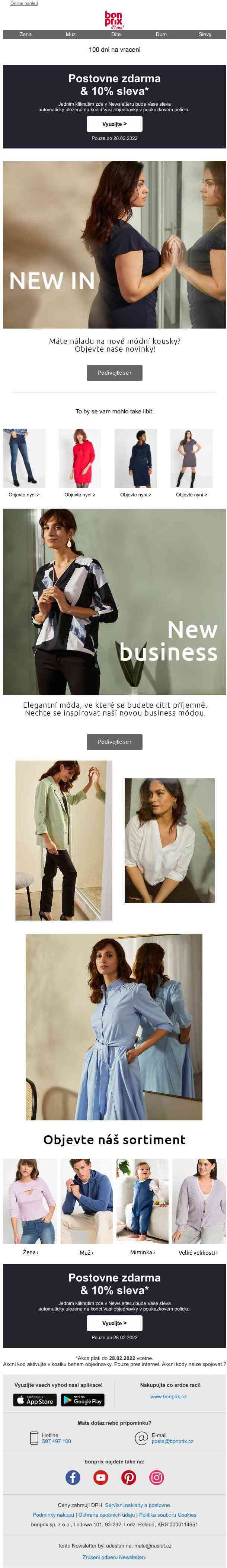
Task: Open bonprix on Pinterest
Action: (x=129, y=1477)
